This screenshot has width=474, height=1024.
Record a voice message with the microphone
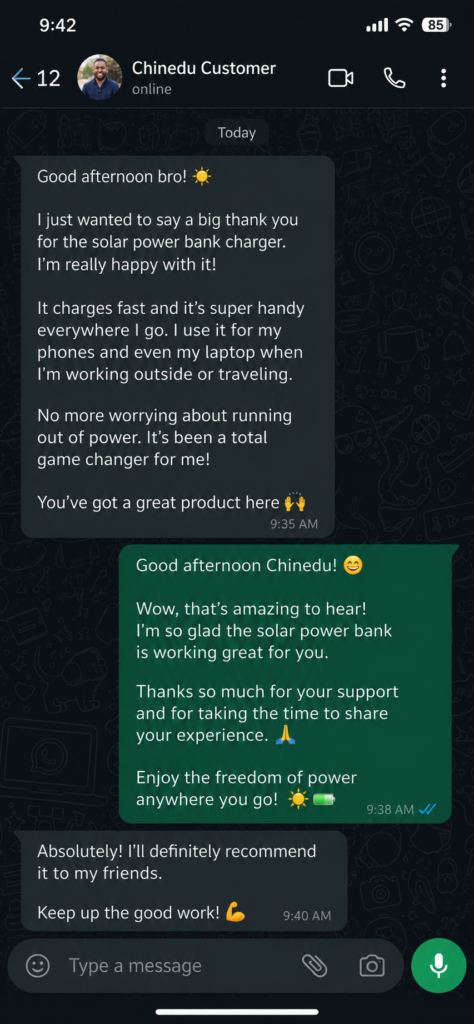click(x=439, y=965)
